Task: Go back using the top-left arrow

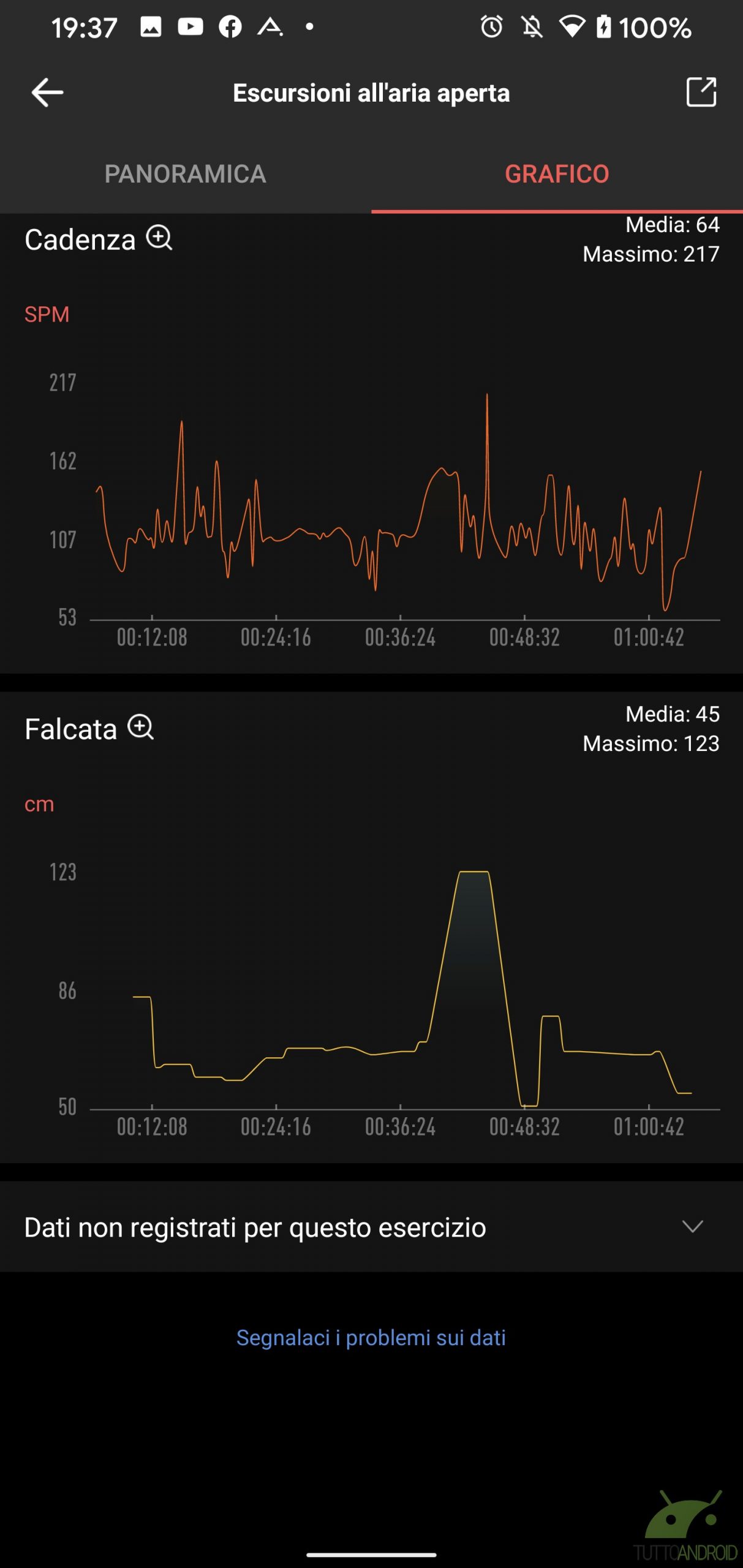Action: tap(47, 93)
